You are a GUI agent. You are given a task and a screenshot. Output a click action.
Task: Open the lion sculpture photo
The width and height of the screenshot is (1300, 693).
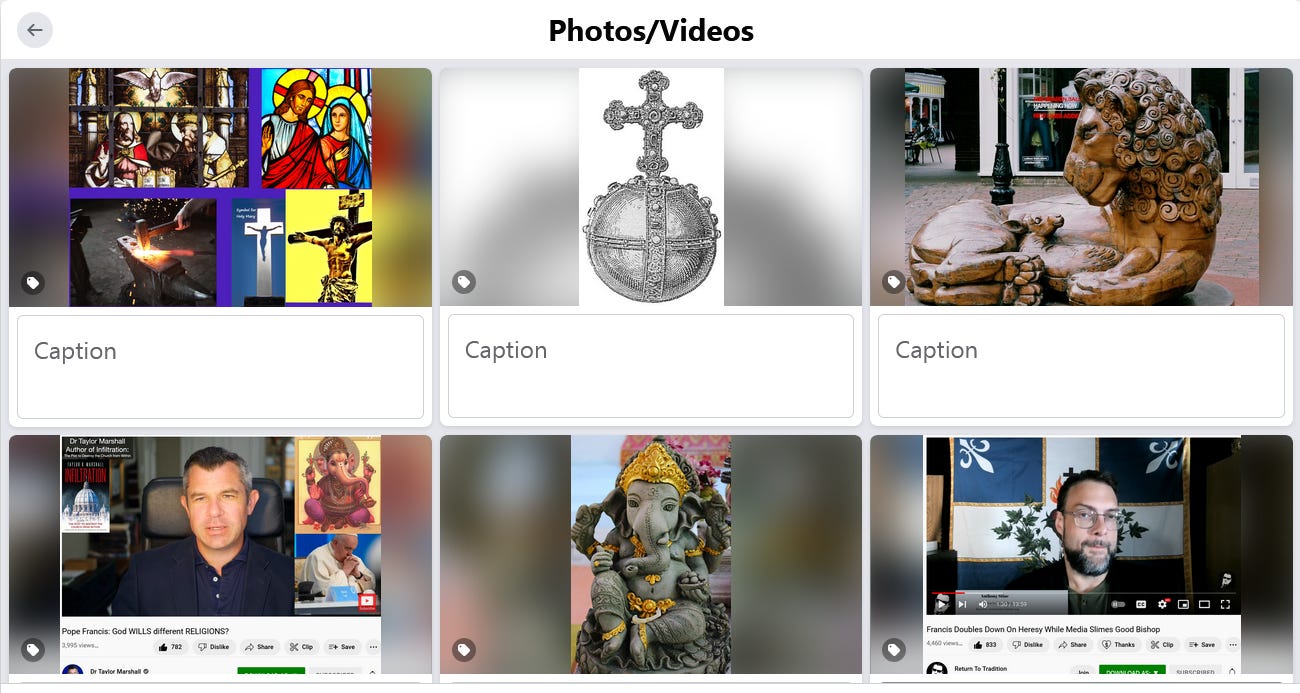pos(1081,185)
